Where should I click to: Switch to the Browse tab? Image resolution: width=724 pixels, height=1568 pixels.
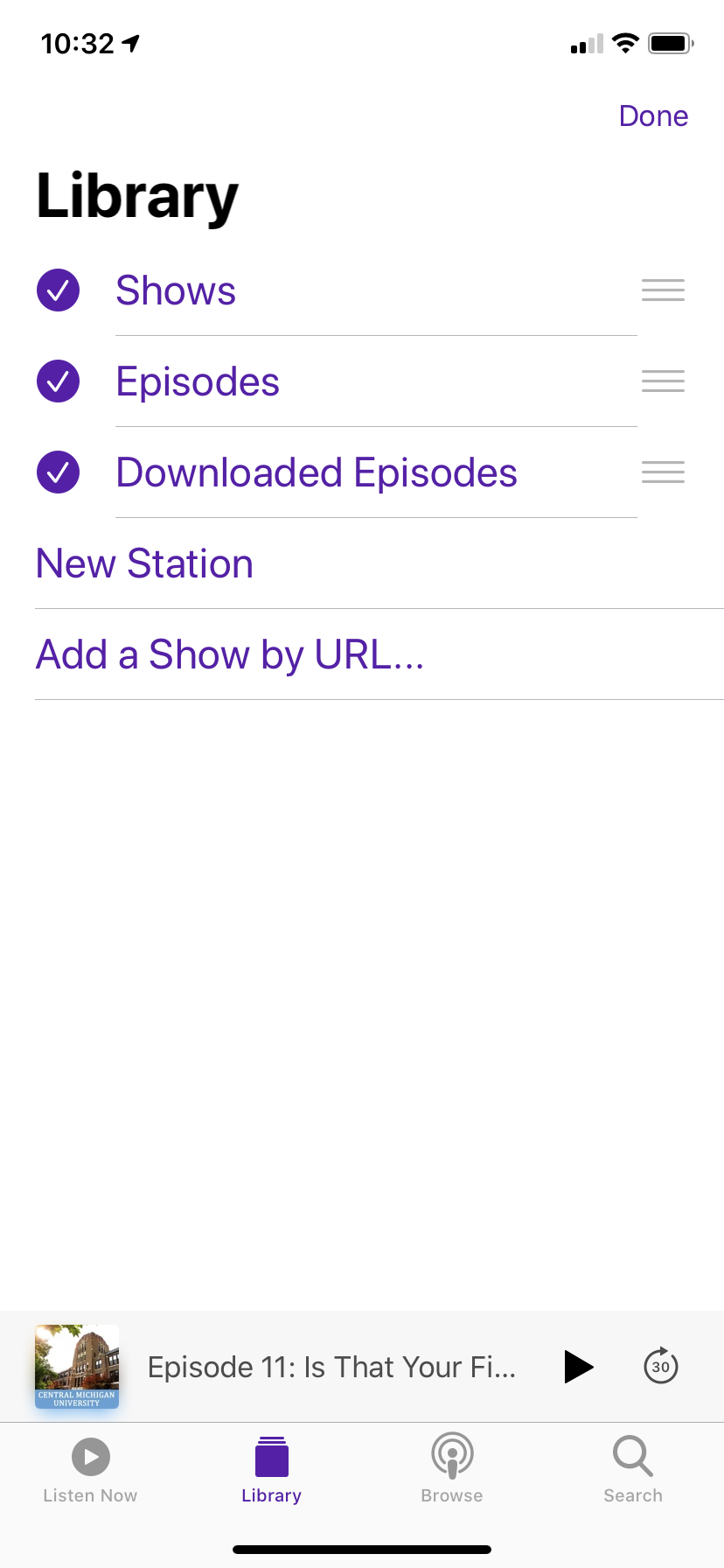(x=452, y=1470)
